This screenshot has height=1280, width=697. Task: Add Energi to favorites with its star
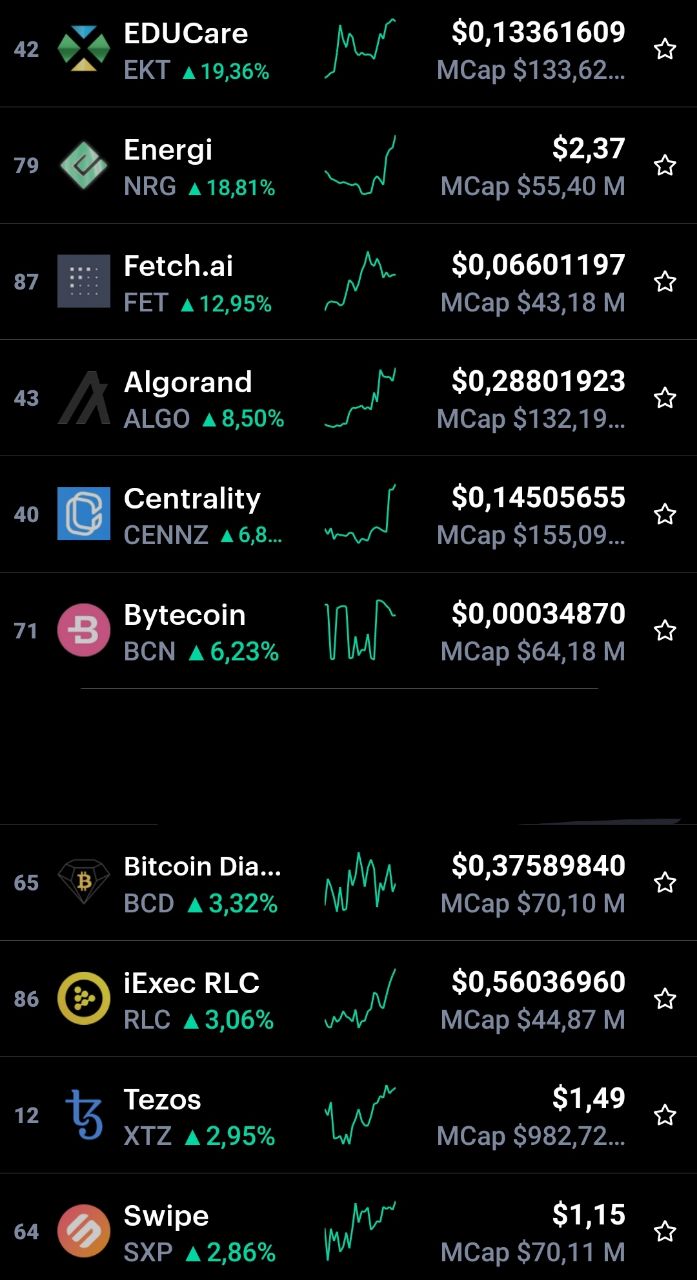[x=665, y=166]
